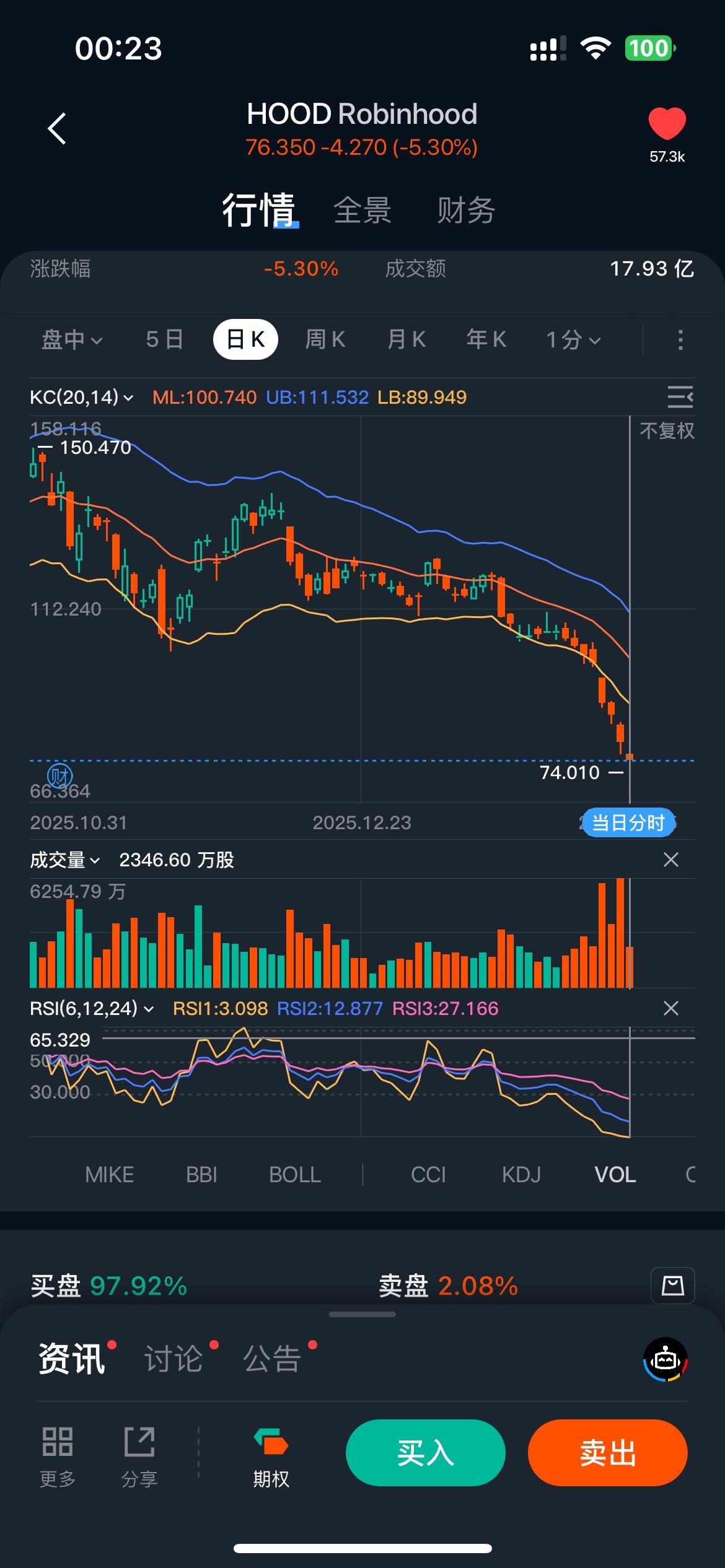Show the 当日分时 chart

pos(628,822)
